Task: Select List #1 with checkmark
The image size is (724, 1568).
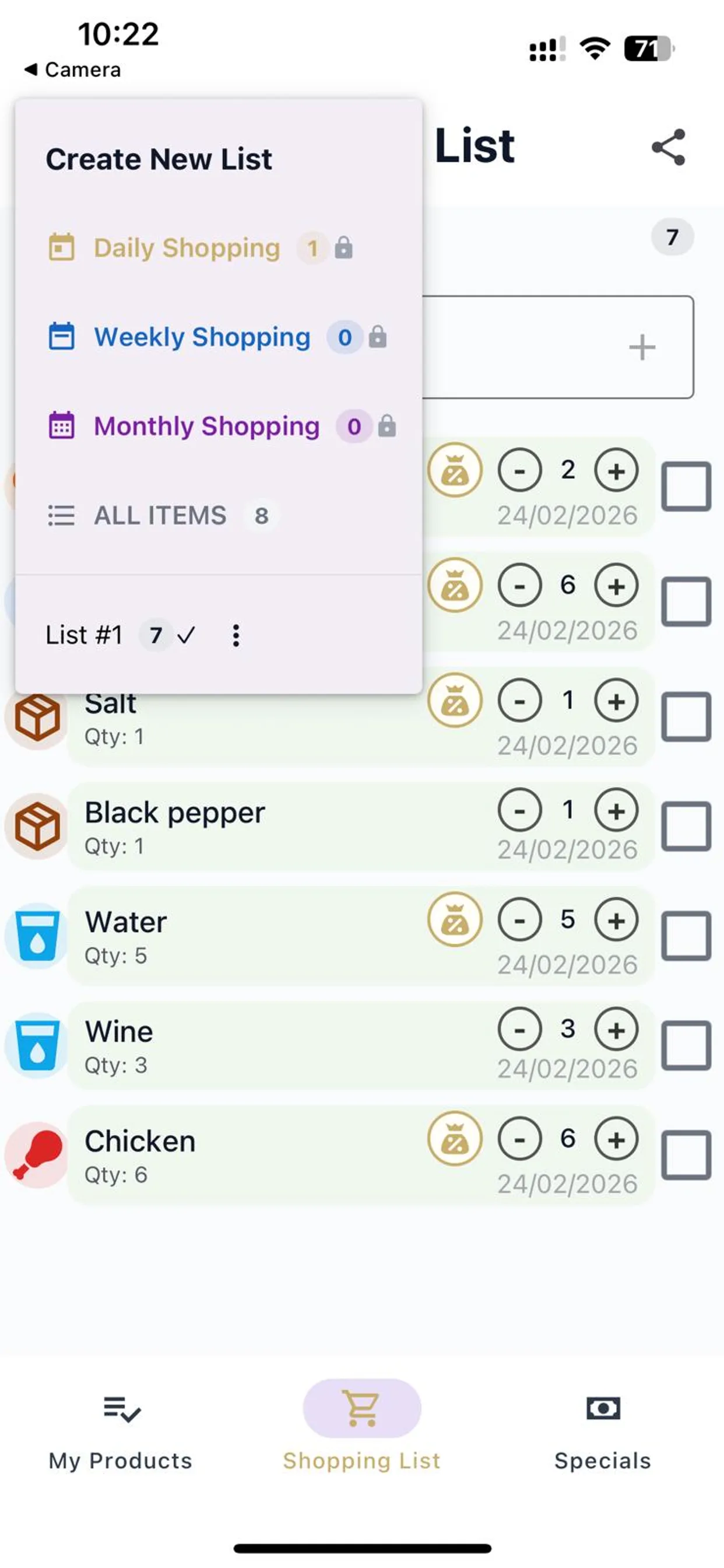Action: [84, 635]
